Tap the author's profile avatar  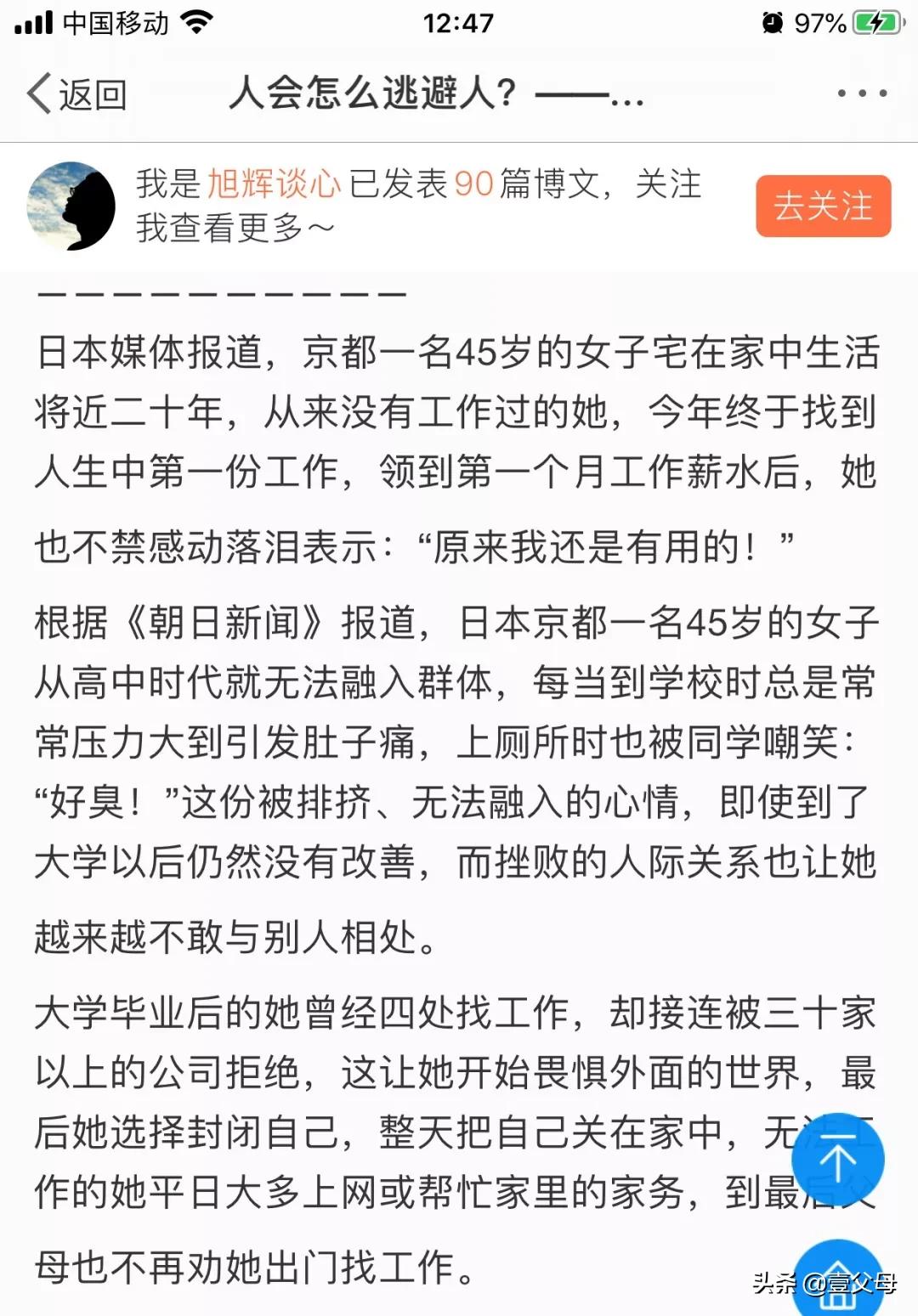75,206
